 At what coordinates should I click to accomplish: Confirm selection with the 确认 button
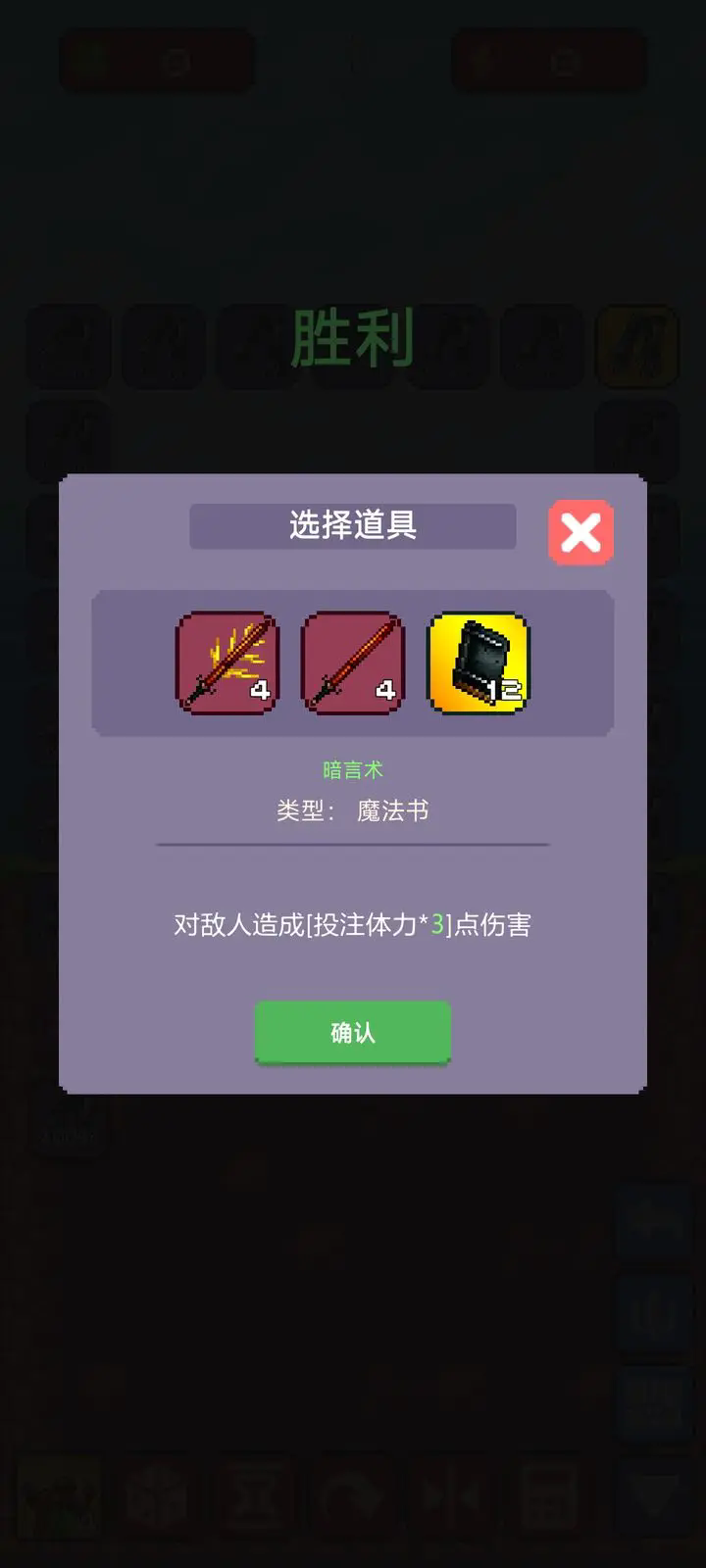click(x=352, y=1032)
